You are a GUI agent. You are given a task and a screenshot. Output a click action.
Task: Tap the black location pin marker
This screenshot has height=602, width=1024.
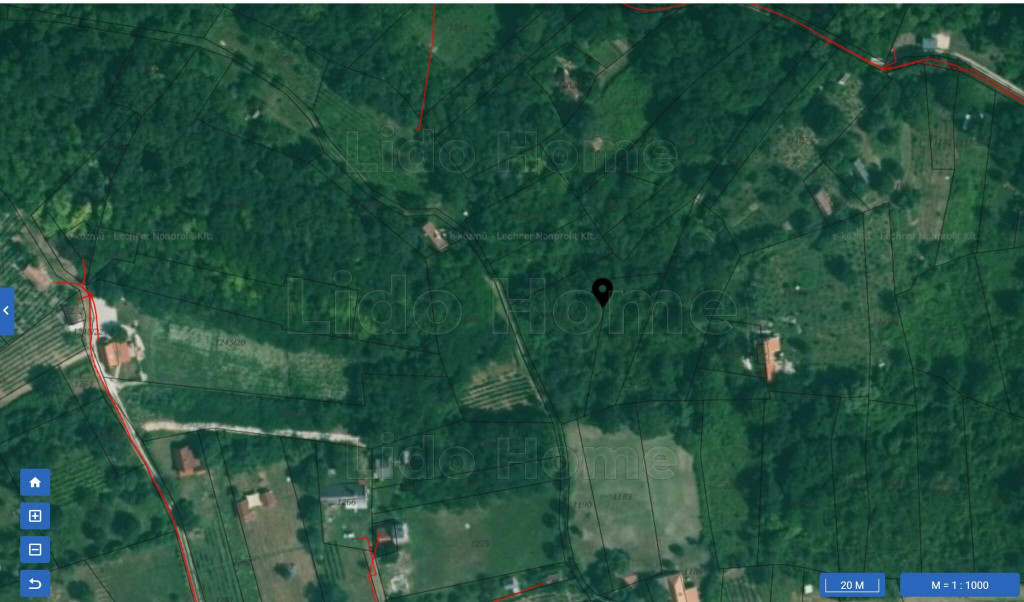coord(602,292)
